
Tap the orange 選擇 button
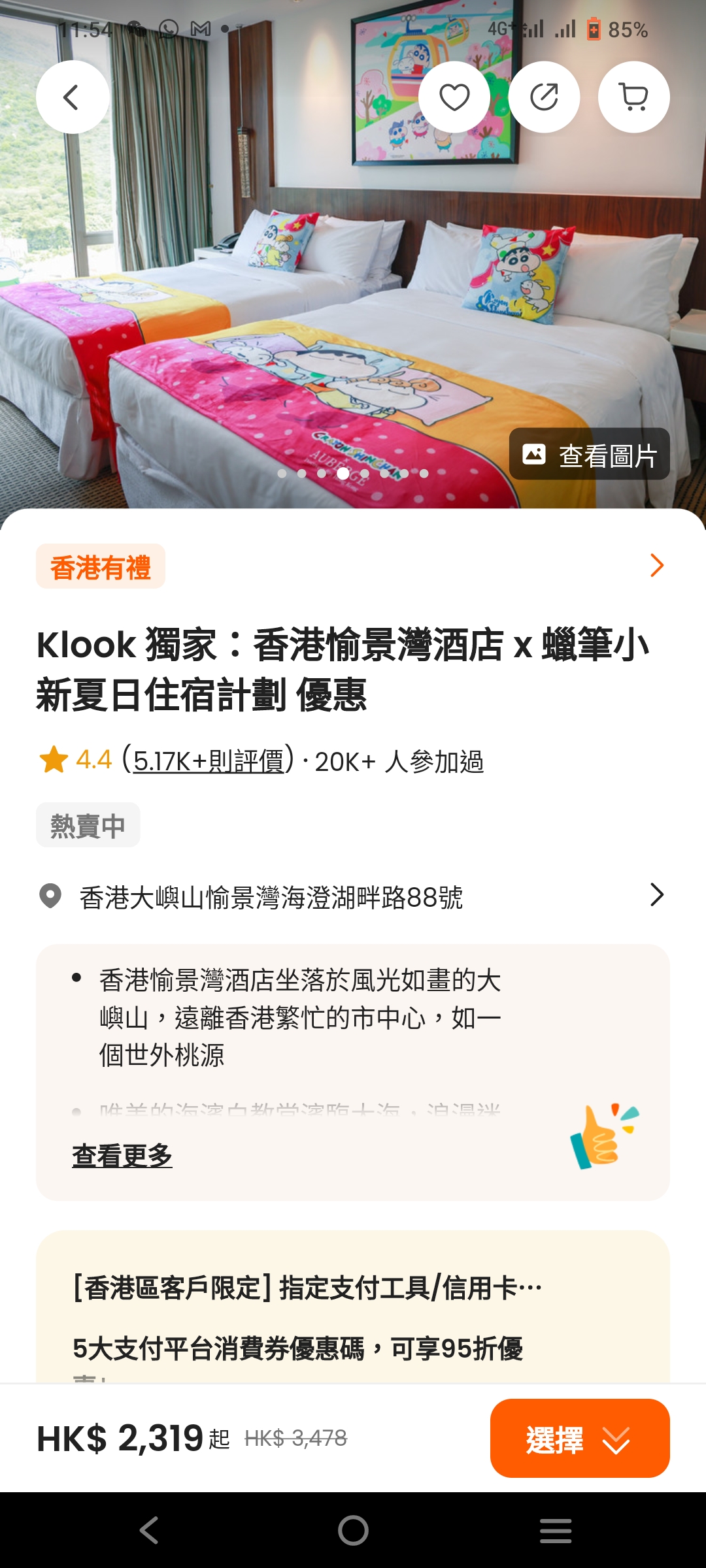(x=579, y=1439)
